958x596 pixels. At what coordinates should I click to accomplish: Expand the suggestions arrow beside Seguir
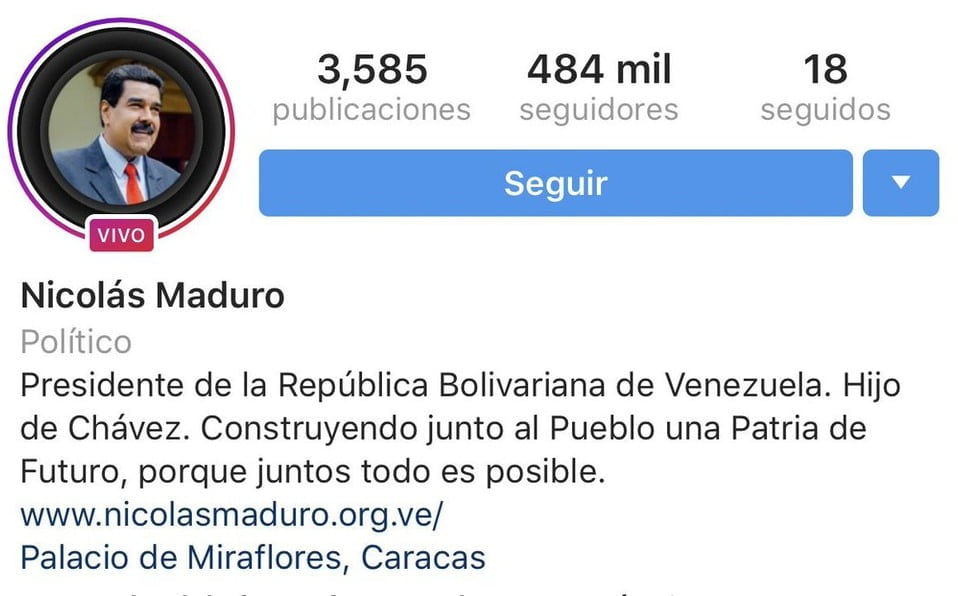pyautogui.click(x=900, y=183)
